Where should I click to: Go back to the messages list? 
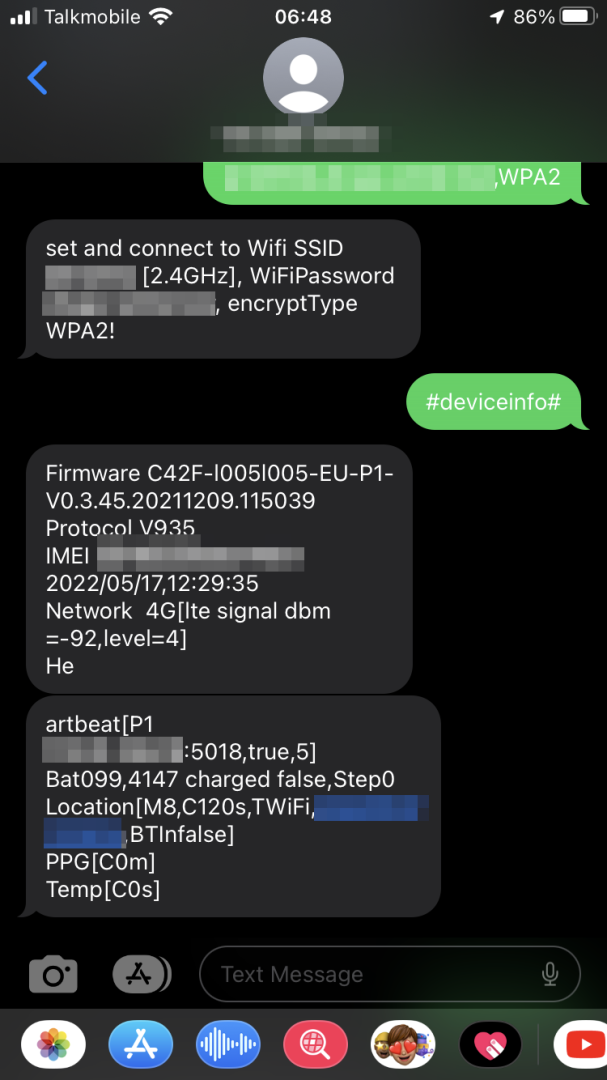coord(37,77)
